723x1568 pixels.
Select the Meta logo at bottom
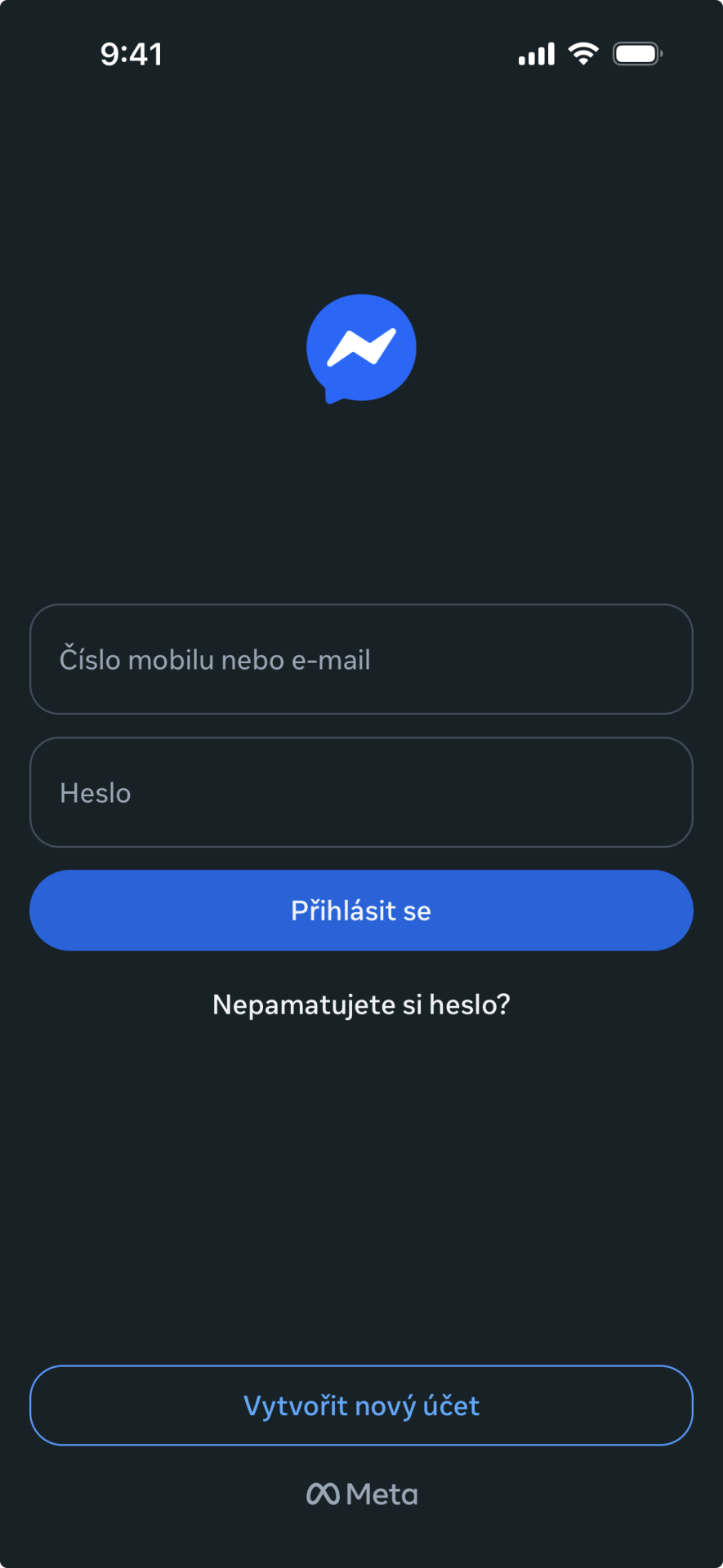361,1493
